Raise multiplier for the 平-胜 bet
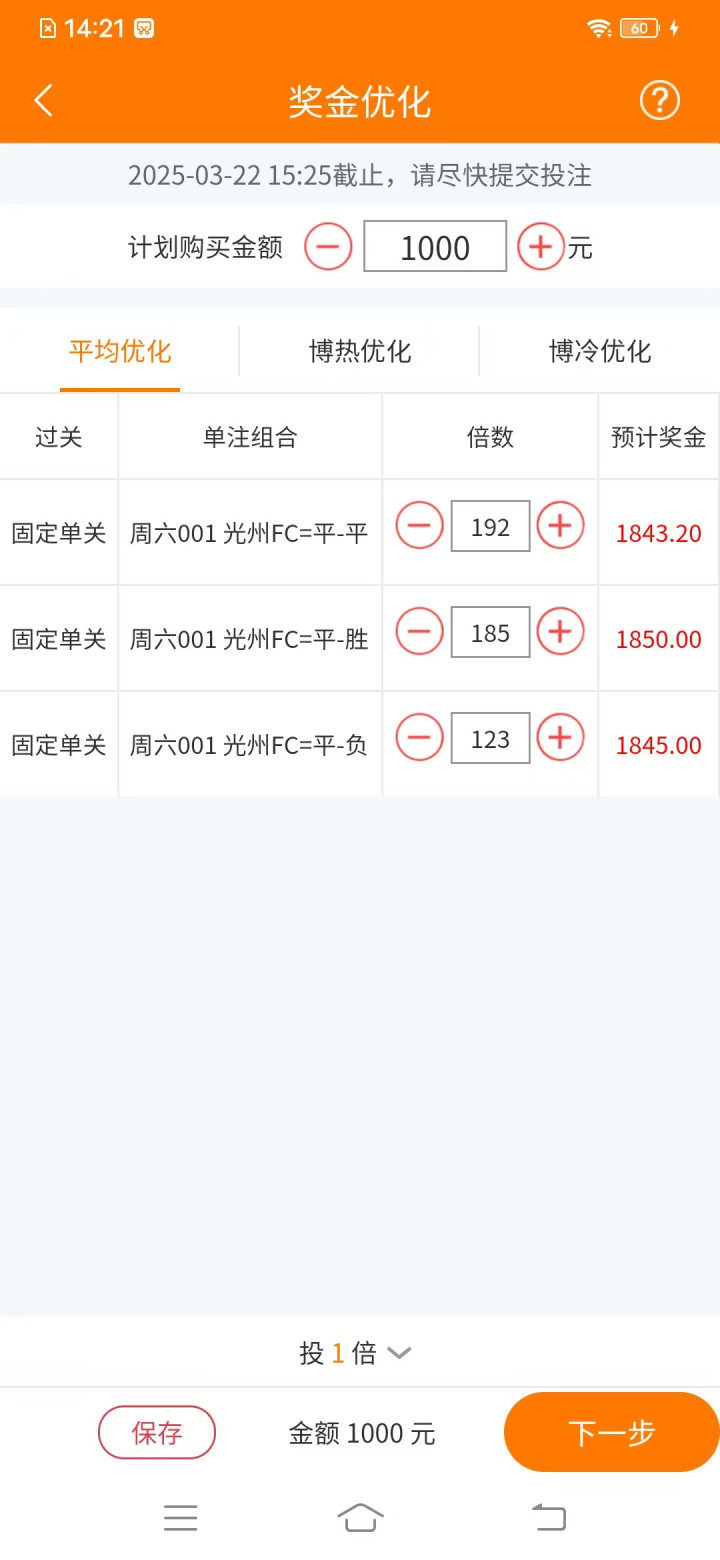Viewport: 720px width, 1560px height. (x=560, y=632)
